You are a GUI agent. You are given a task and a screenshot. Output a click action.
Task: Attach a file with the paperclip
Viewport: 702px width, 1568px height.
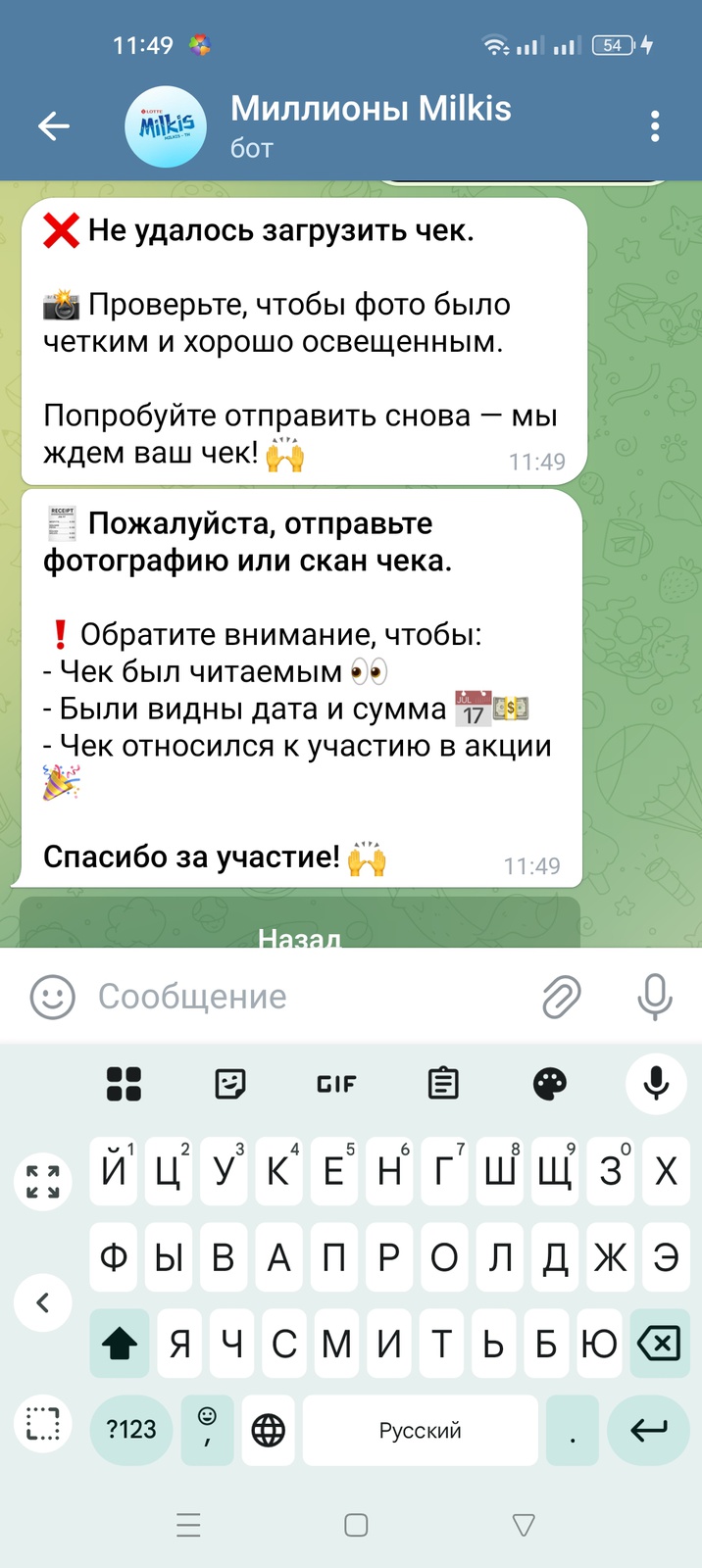point(562,997)
